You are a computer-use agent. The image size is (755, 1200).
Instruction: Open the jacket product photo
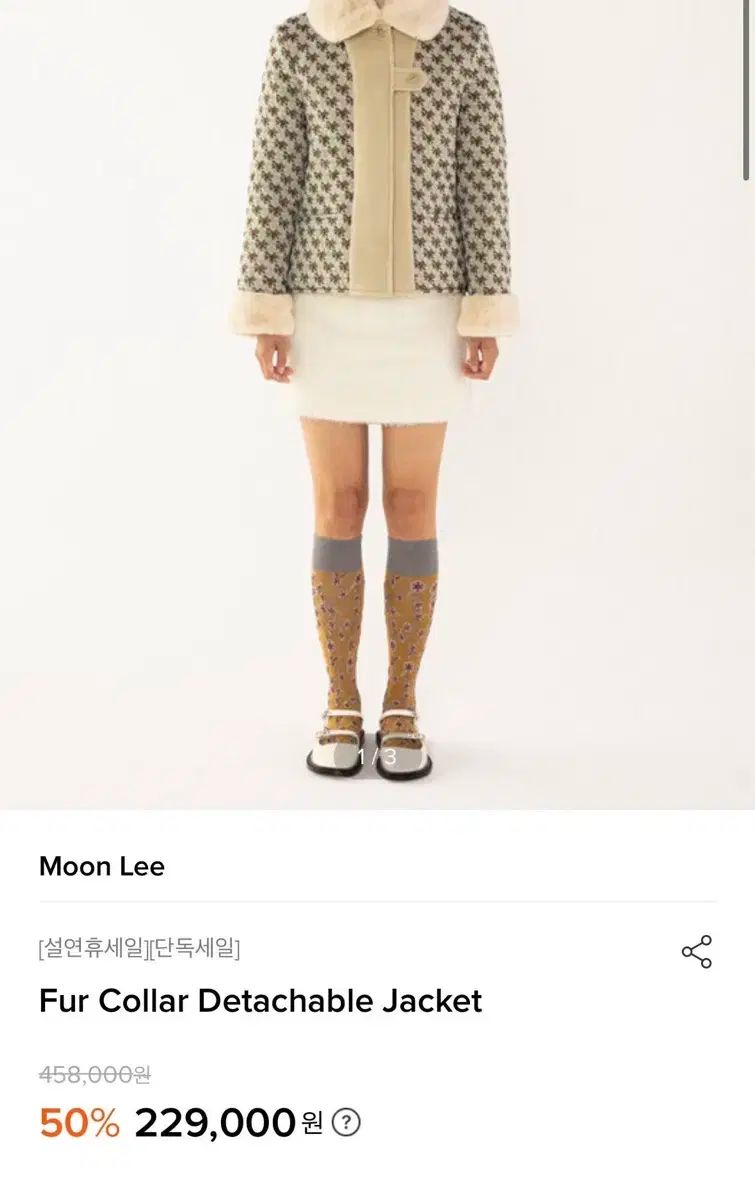377,400
